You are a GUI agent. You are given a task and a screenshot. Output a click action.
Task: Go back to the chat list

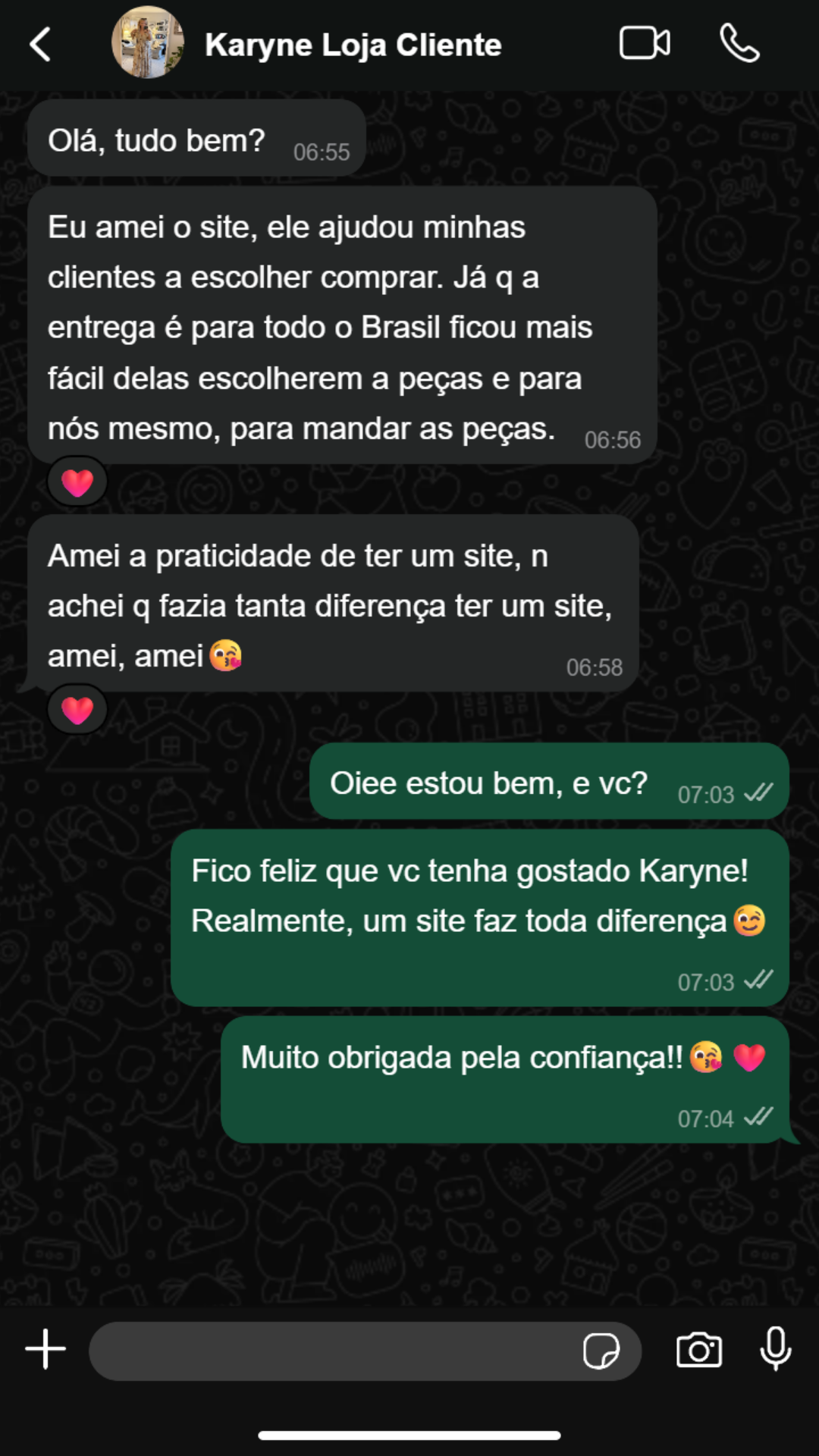coord(41,44)
